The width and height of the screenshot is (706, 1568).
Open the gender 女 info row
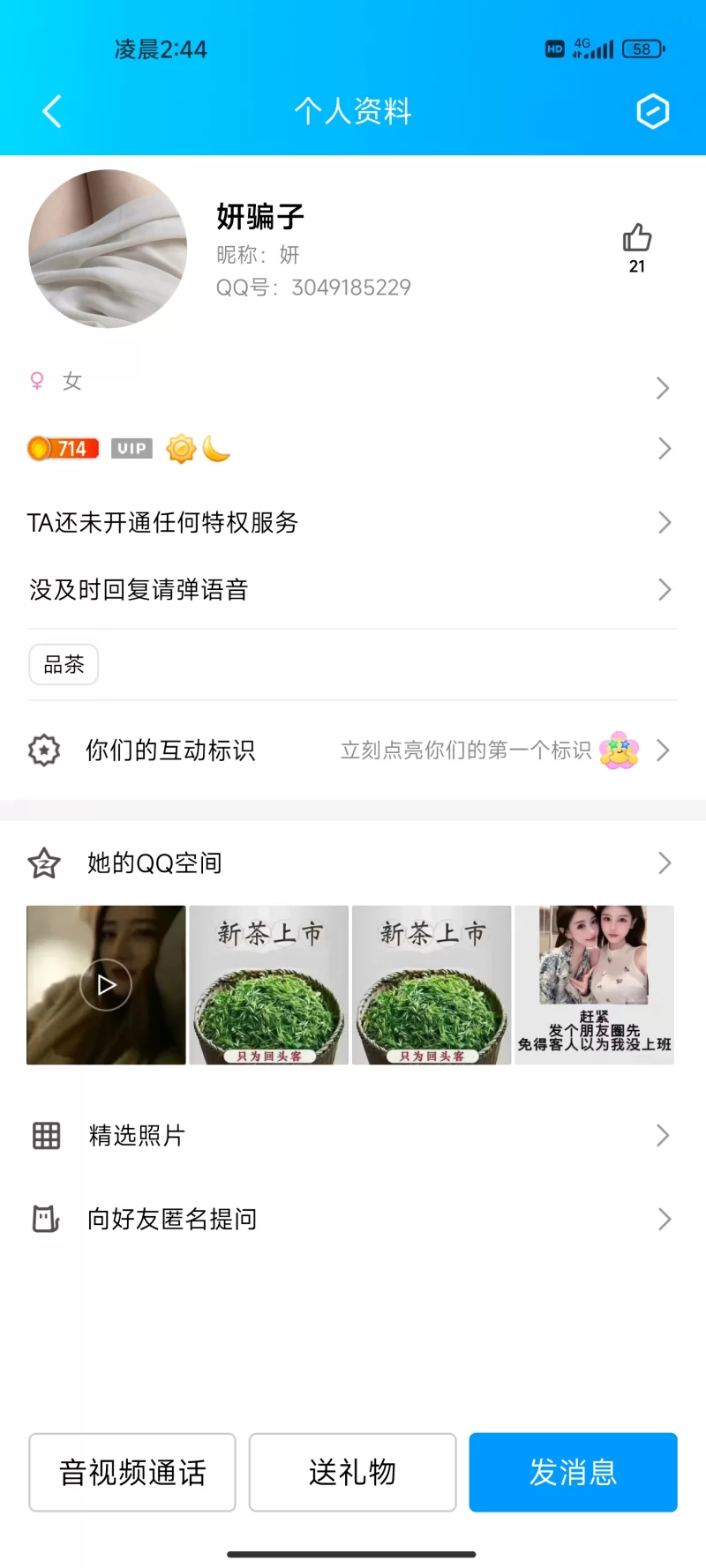click(353, 383)
